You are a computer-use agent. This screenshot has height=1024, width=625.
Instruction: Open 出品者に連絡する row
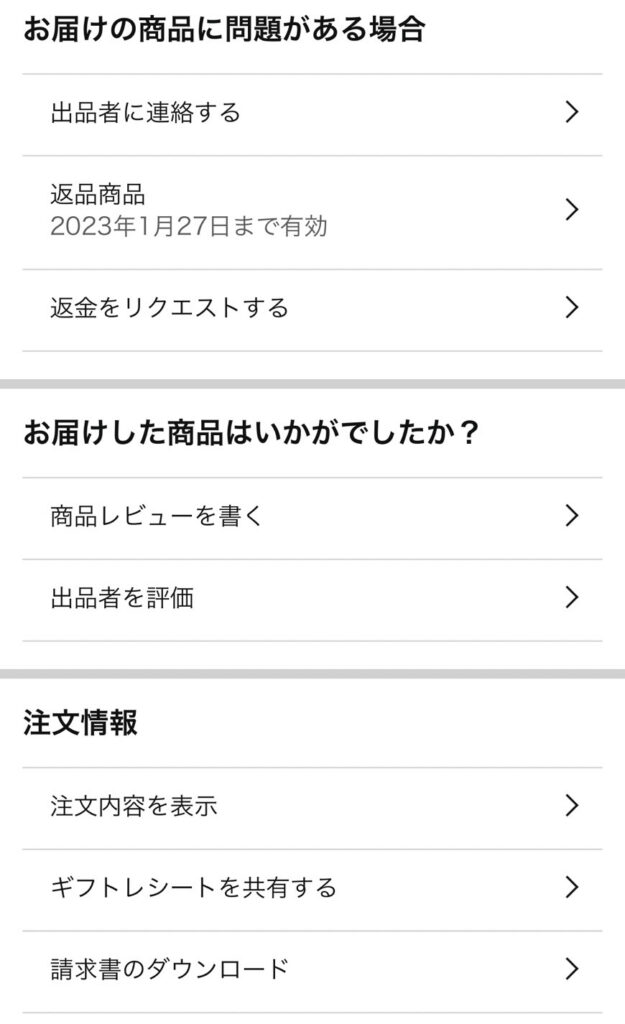click(312, 113)
